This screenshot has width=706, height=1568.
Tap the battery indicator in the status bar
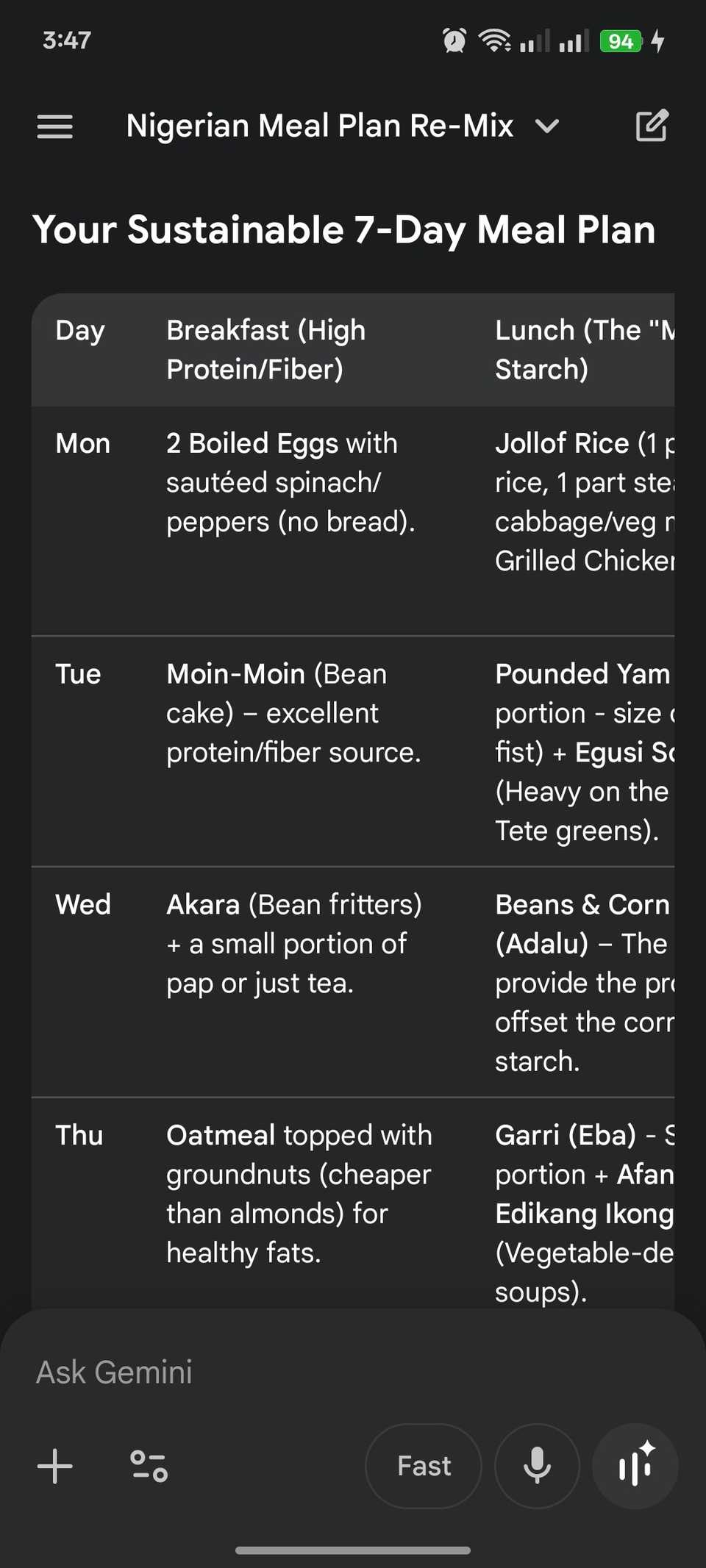tap(621, 40)
